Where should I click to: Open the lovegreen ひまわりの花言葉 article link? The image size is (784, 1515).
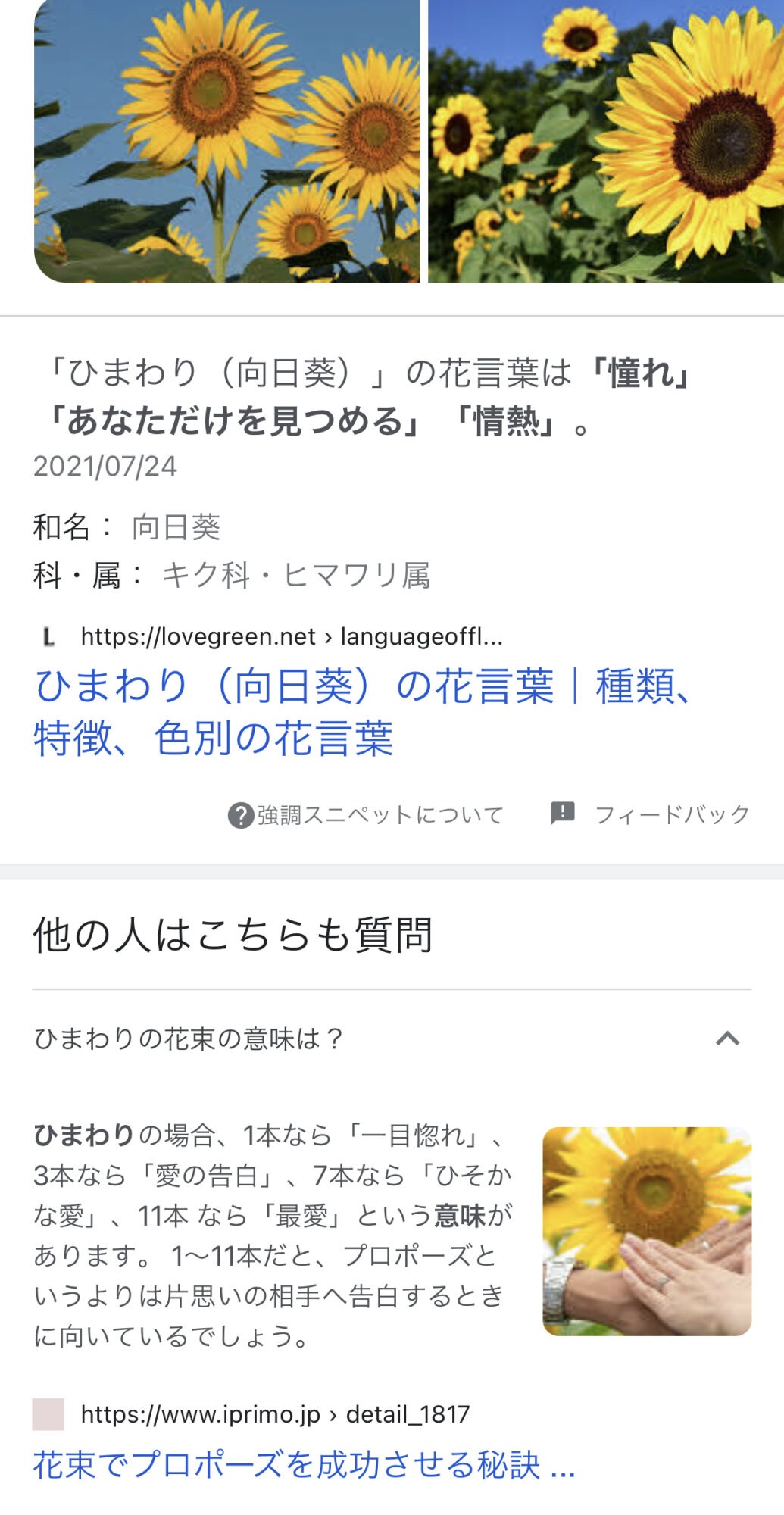tap(362, 711)
